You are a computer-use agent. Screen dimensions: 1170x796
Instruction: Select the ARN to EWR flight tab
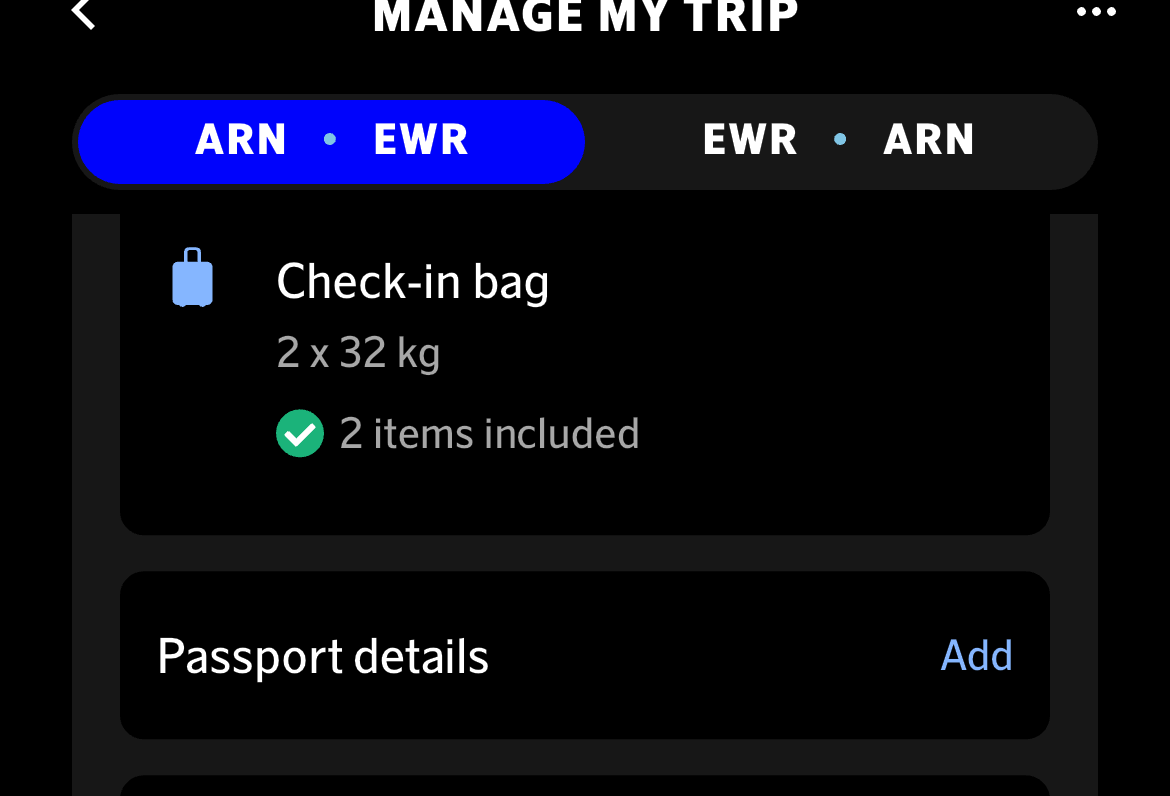[331, 140]
